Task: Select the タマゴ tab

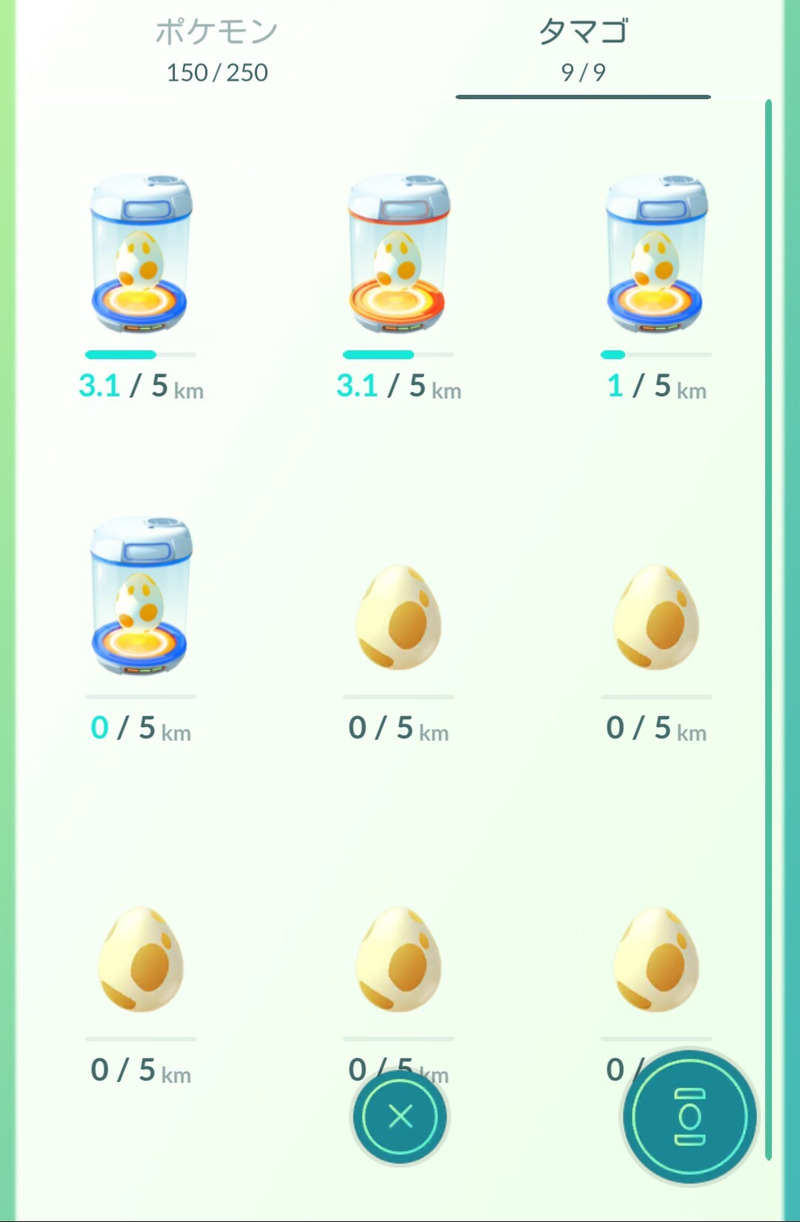Action: coord(583,48)
